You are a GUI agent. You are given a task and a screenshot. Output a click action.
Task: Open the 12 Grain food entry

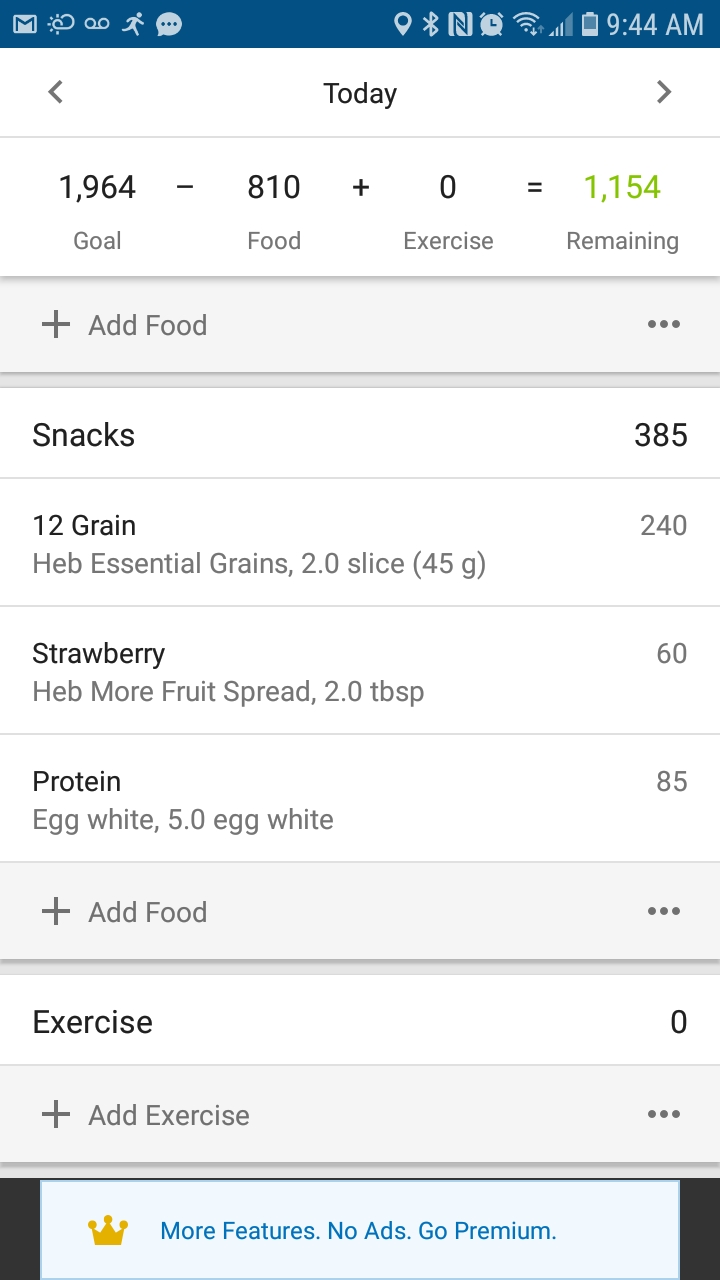pos(360,543)
